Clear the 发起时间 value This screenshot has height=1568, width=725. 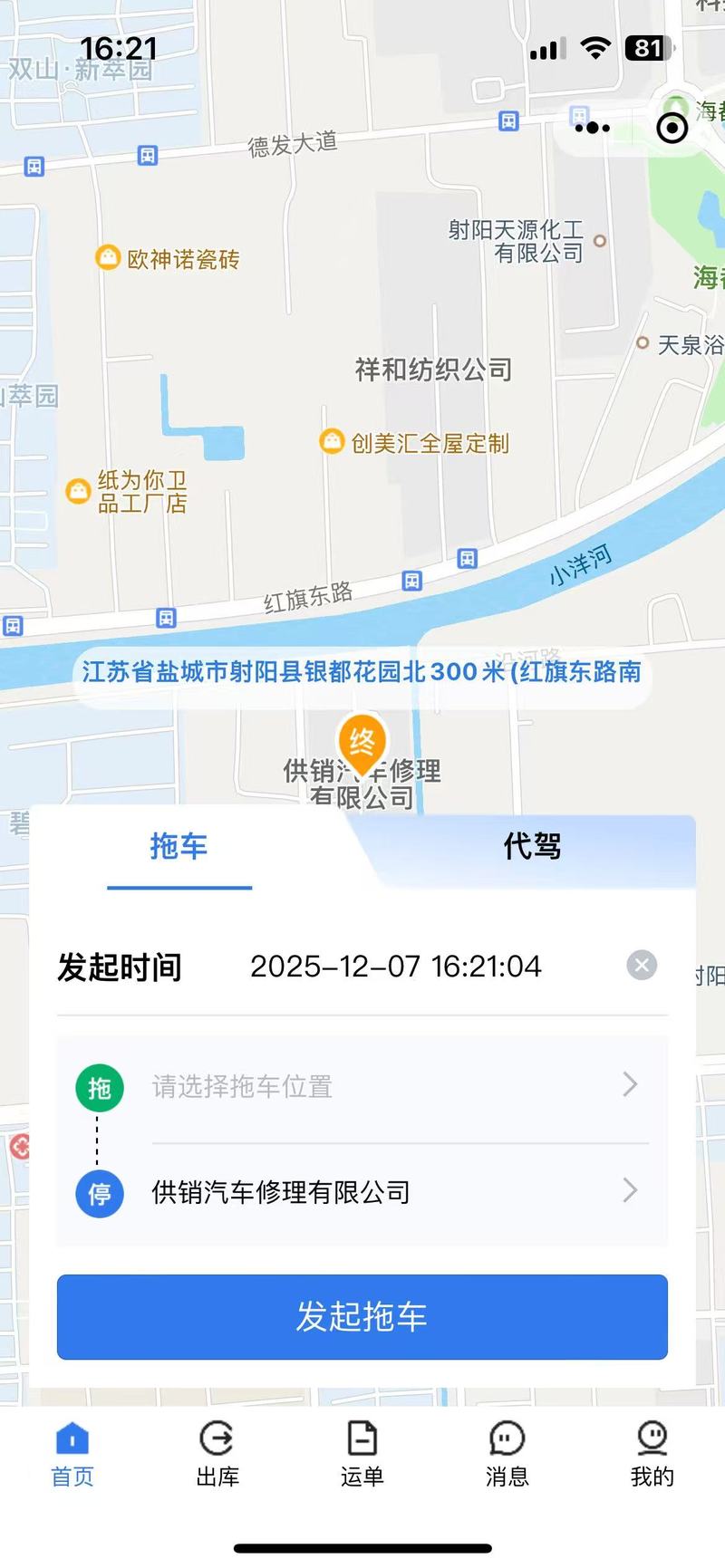click(642, 966)
